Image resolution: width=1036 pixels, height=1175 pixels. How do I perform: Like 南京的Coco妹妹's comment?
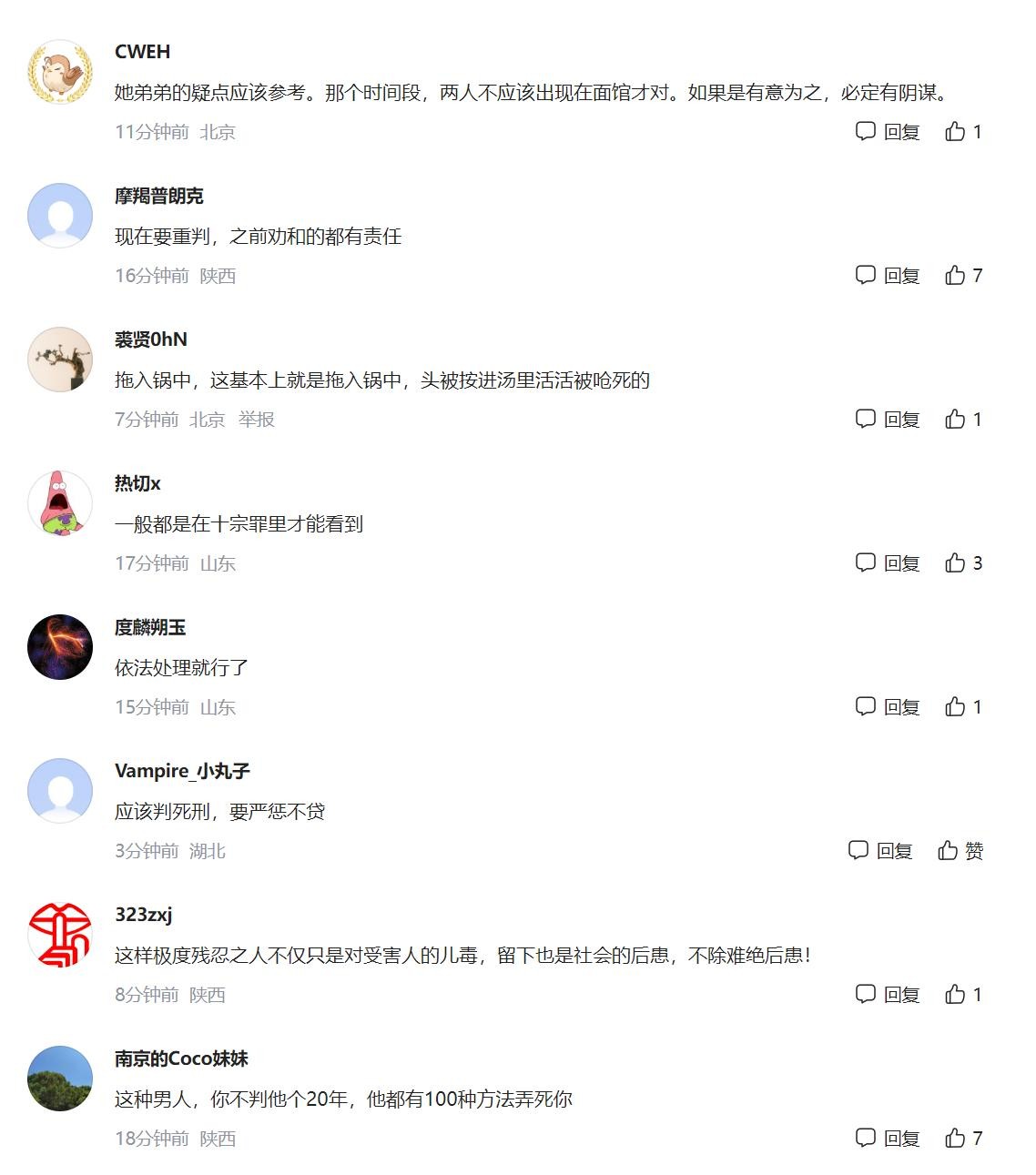963,1139
